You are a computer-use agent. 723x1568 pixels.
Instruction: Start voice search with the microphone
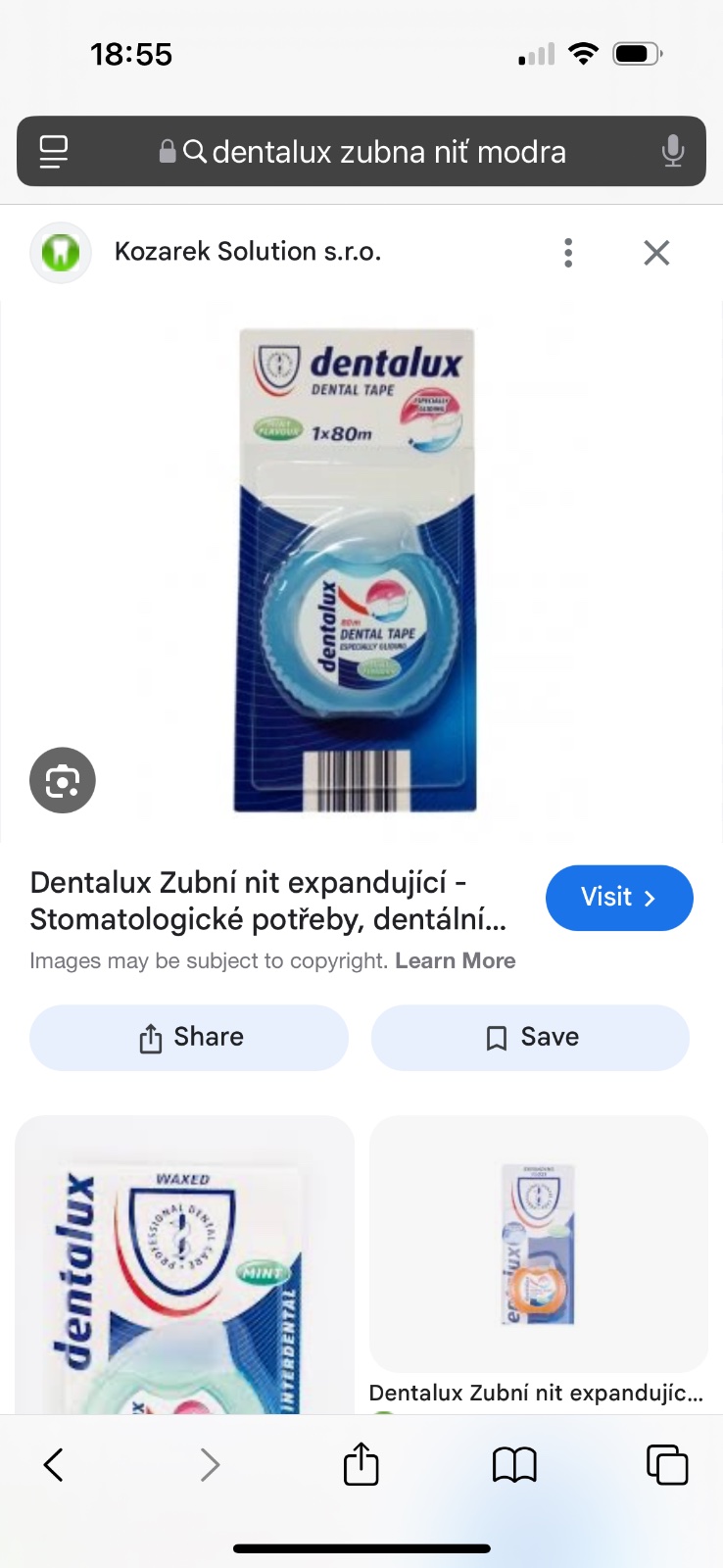(x=672, y=152)
